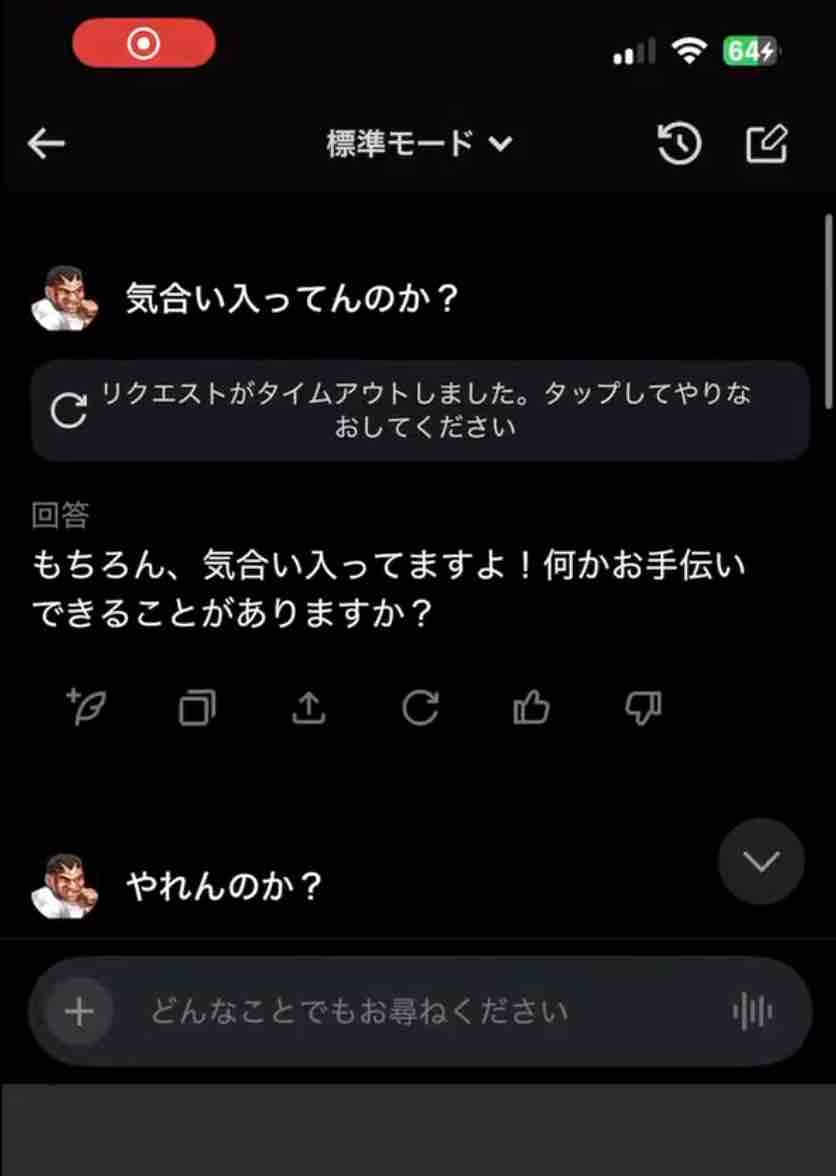Copy the answer text
The height and width of the screenshot is (1176, 836).
click(x=197, y=708)
